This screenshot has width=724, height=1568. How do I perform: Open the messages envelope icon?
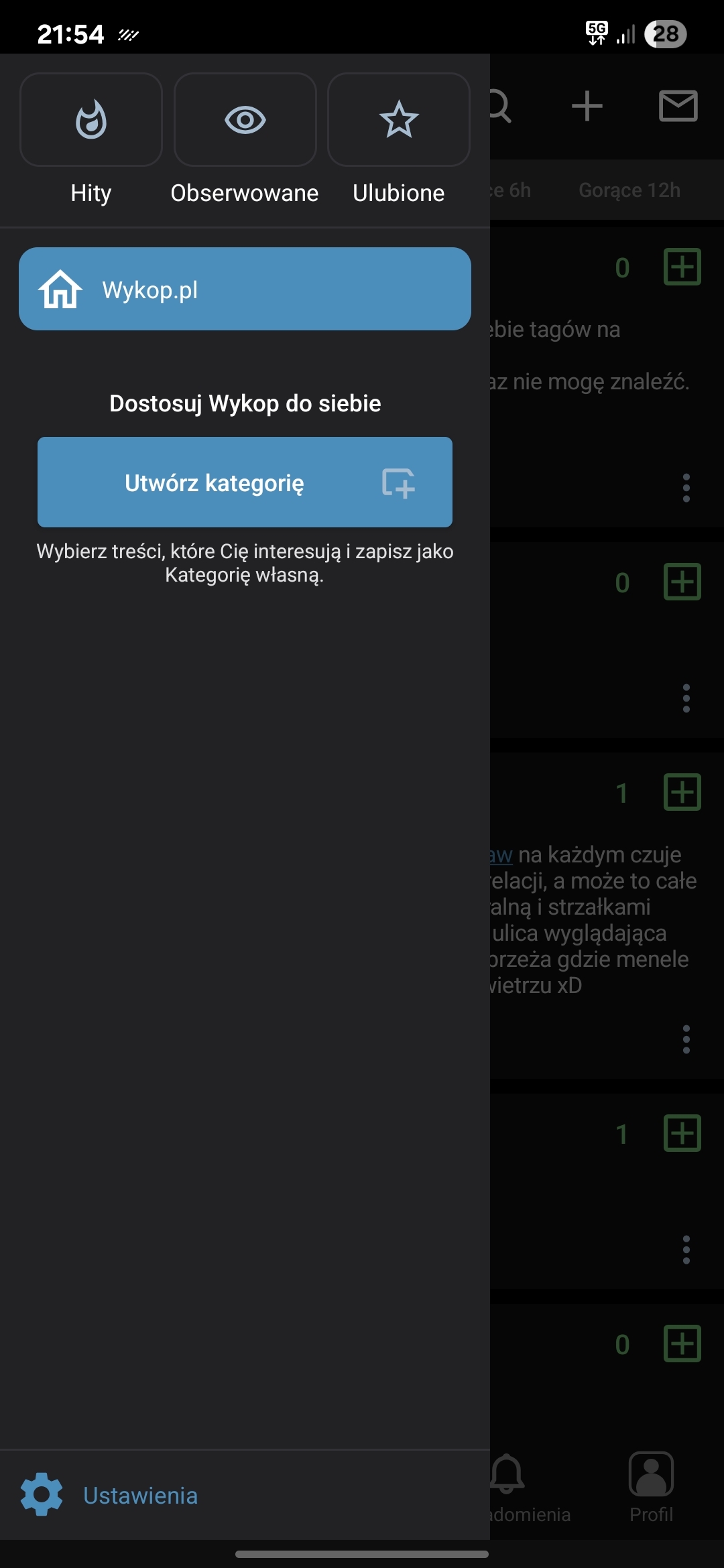click(x=678, y=107)
